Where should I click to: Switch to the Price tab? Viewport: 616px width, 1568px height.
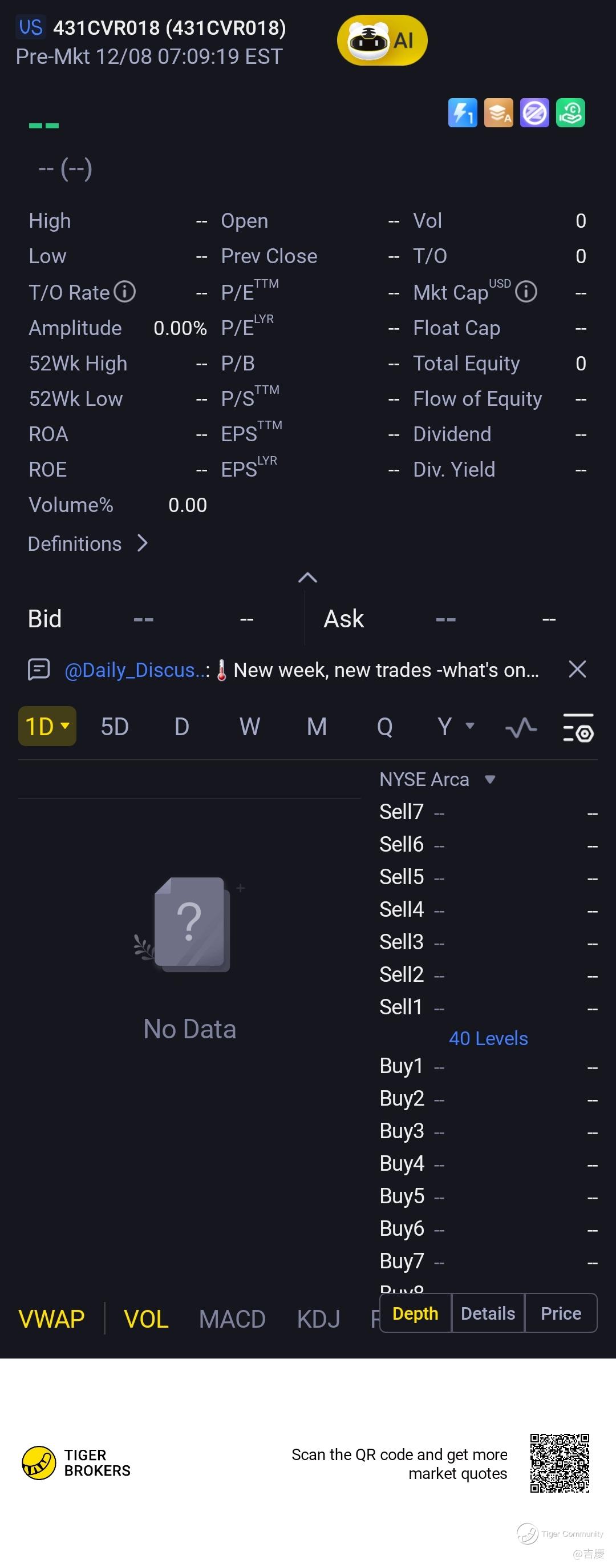pos(561,1313)
